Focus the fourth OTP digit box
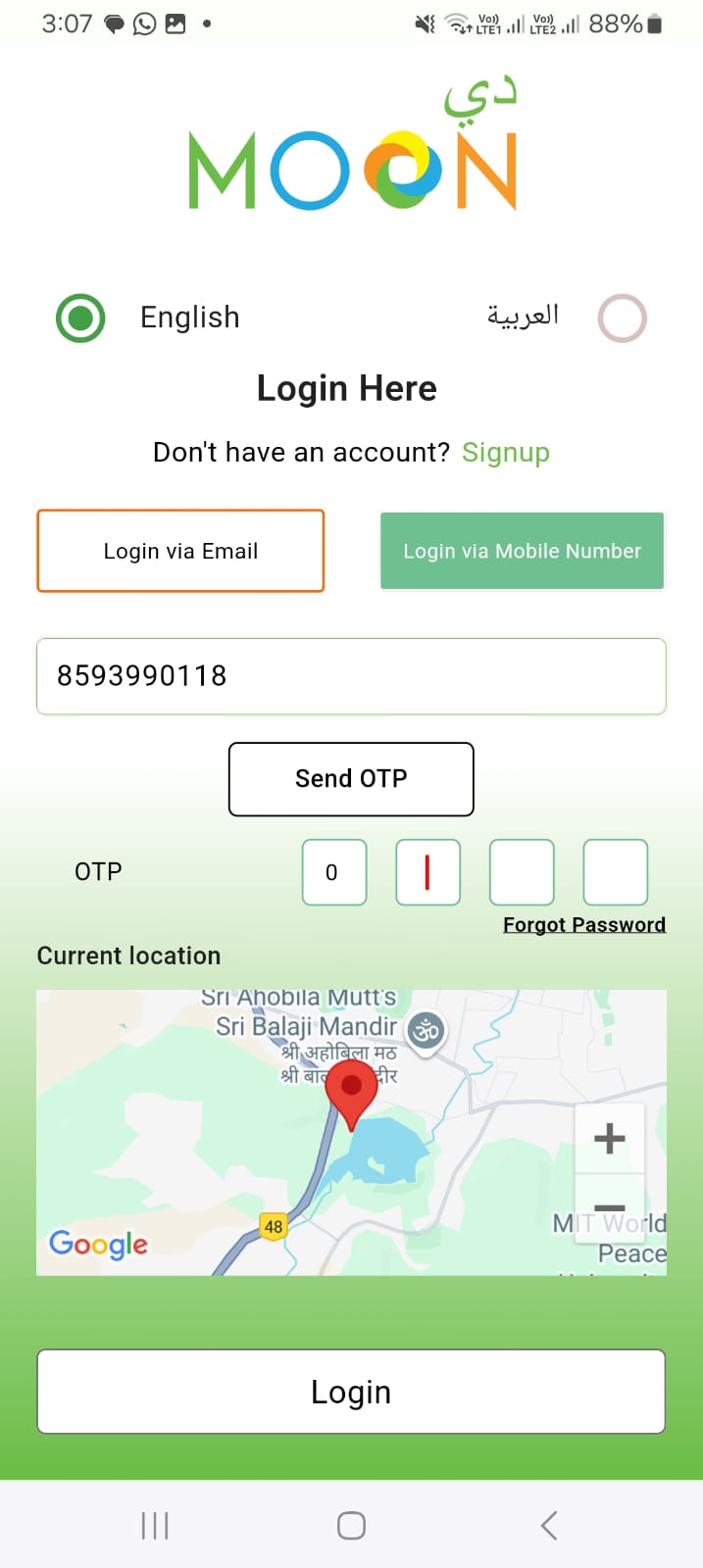The image size is (703, 1568). pos(616,872)
